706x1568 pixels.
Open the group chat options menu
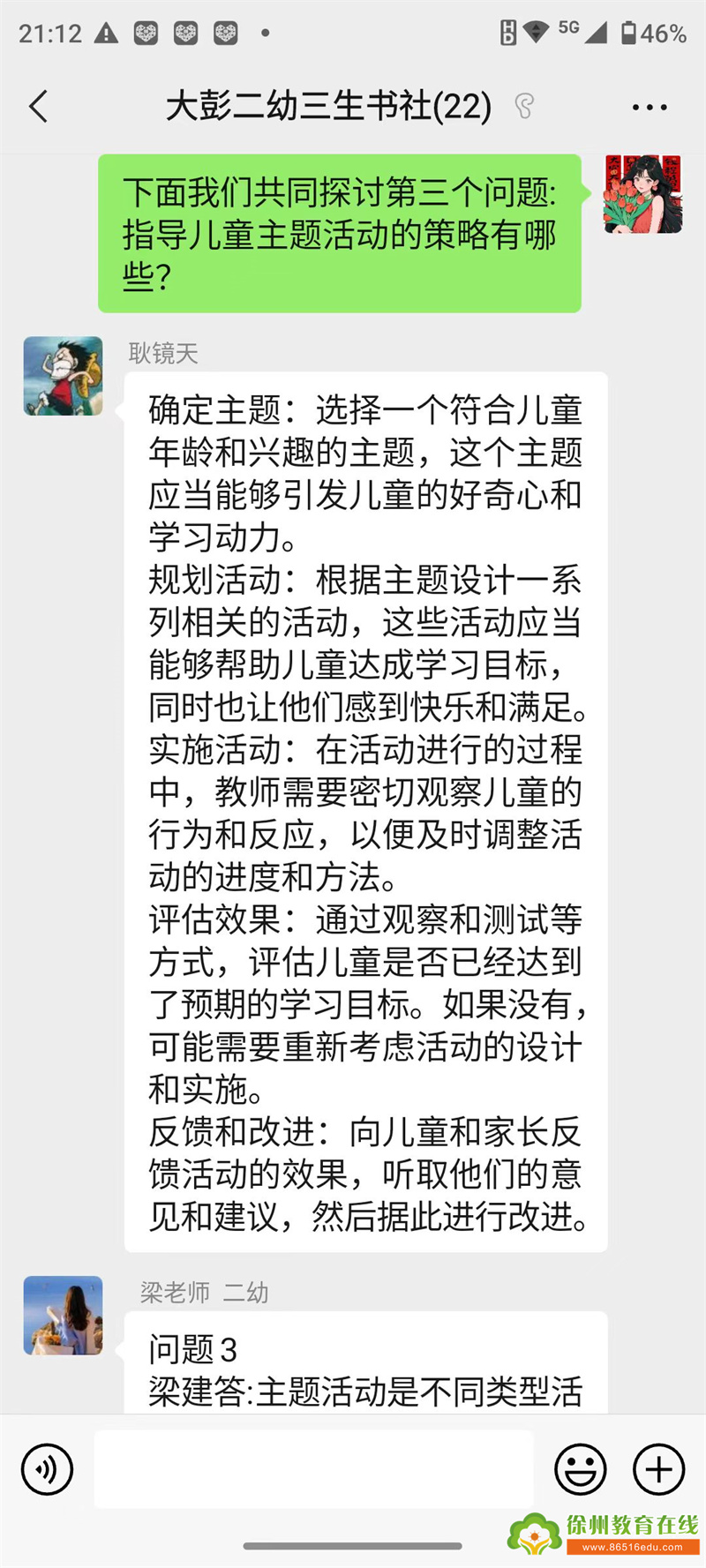650,108
